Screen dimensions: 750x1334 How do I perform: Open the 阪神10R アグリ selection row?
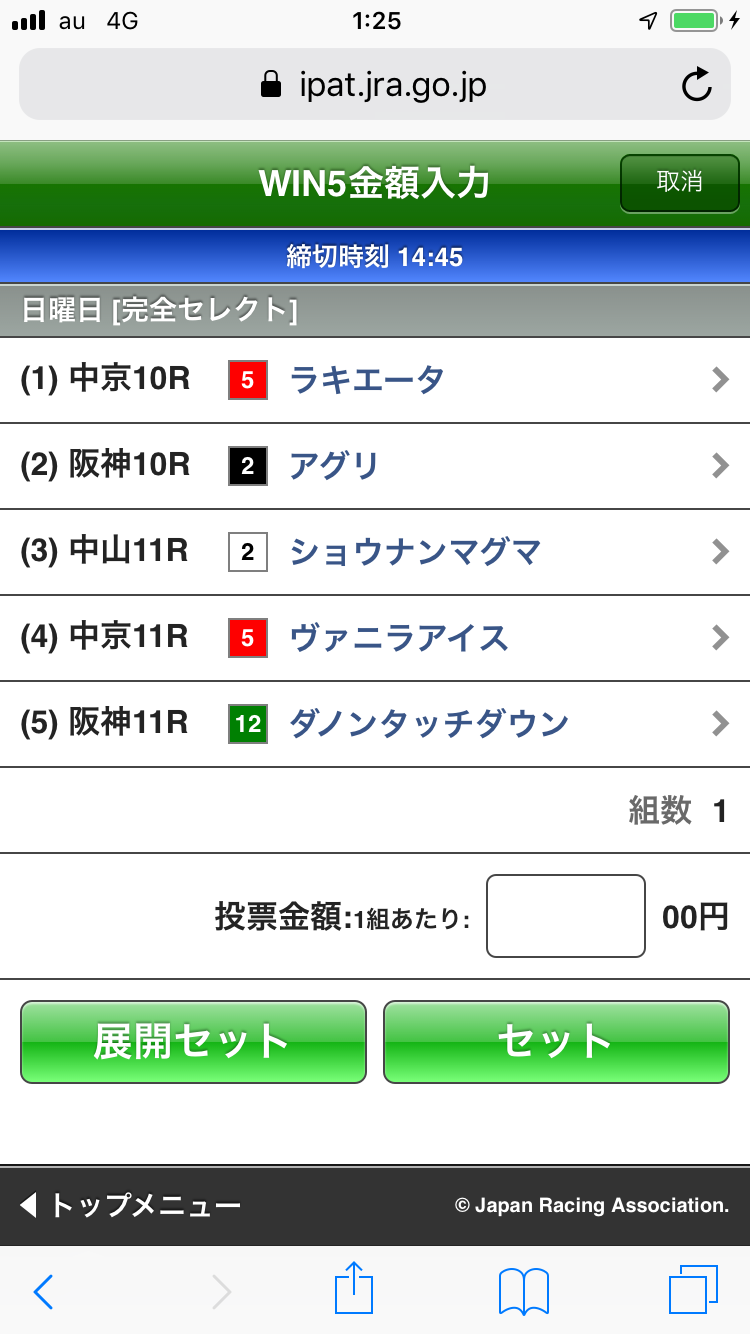pyautogui.click(x=375, y=466)
